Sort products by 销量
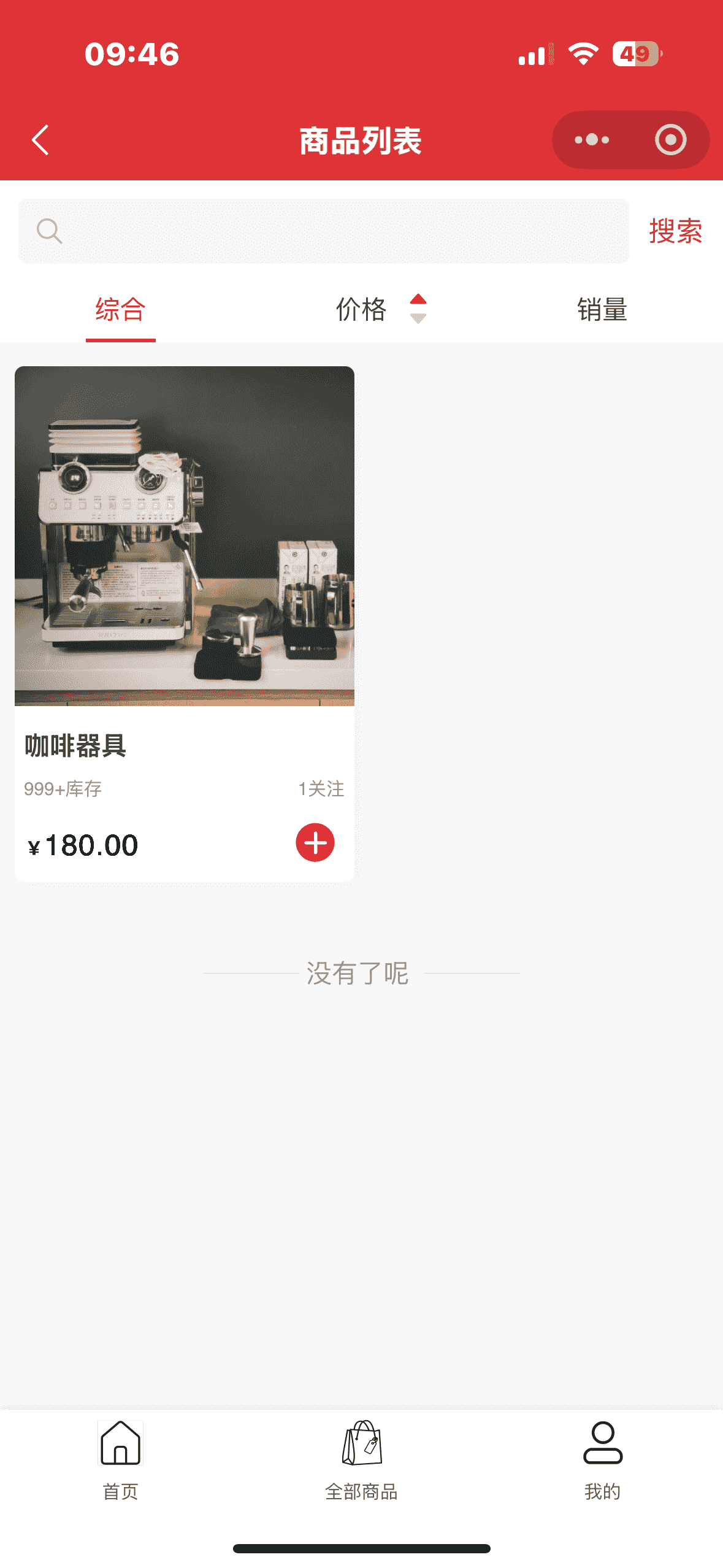The image size is (723, 1568). click(602, 309)
